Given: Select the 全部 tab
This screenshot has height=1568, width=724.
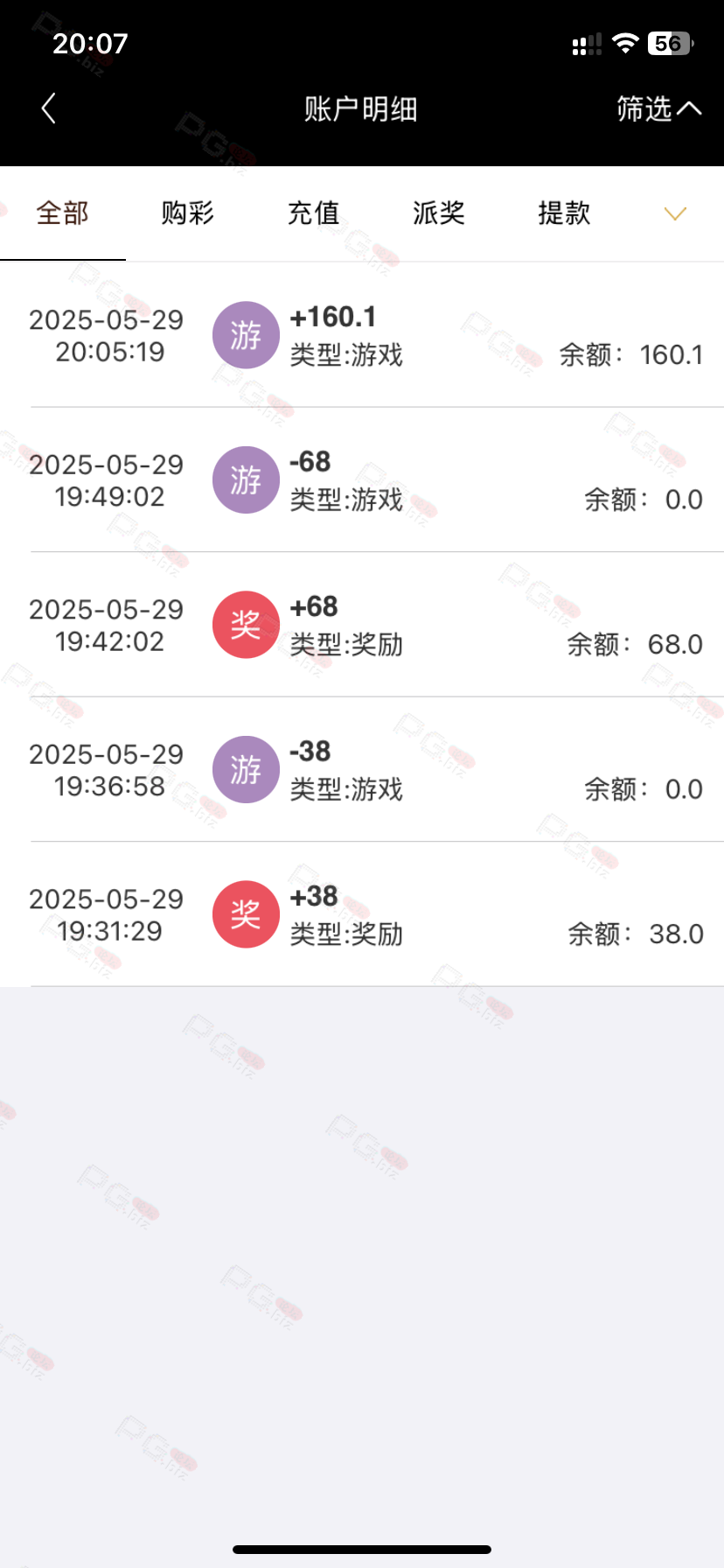Looking at the screenshot, I should (62, 213).
